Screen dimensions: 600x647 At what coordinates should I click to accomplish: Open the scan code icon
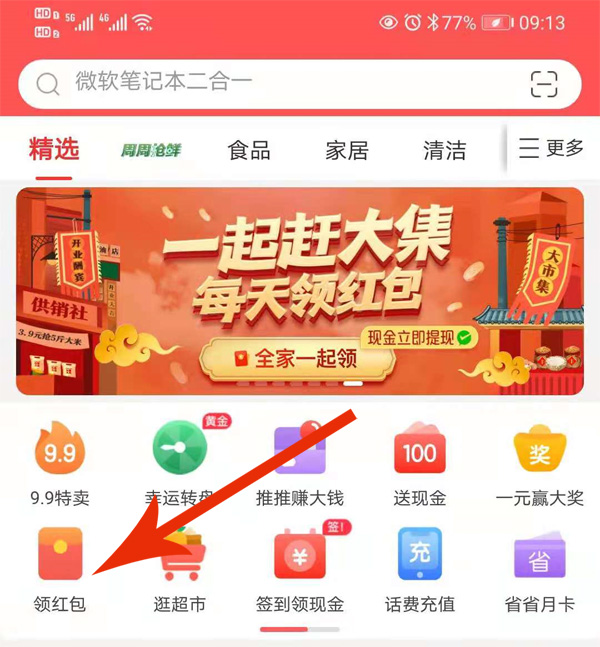click(544, 85)
